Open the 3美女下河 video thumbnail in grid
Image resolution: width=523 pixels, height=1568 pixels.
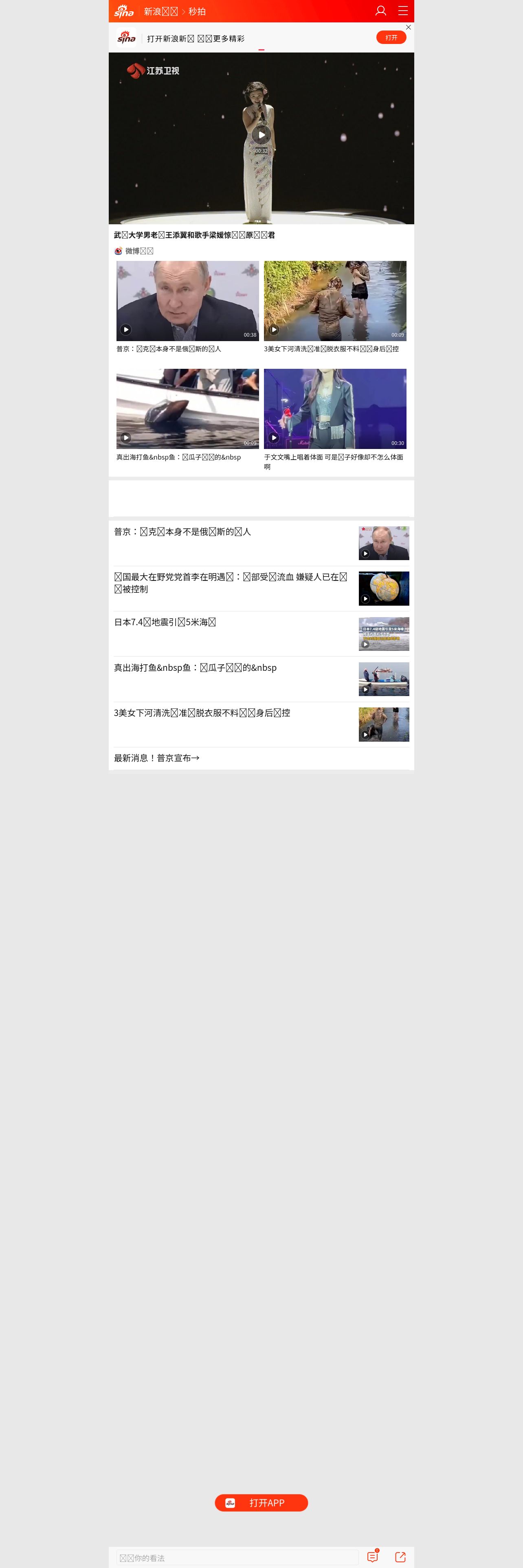coord(335,301)
